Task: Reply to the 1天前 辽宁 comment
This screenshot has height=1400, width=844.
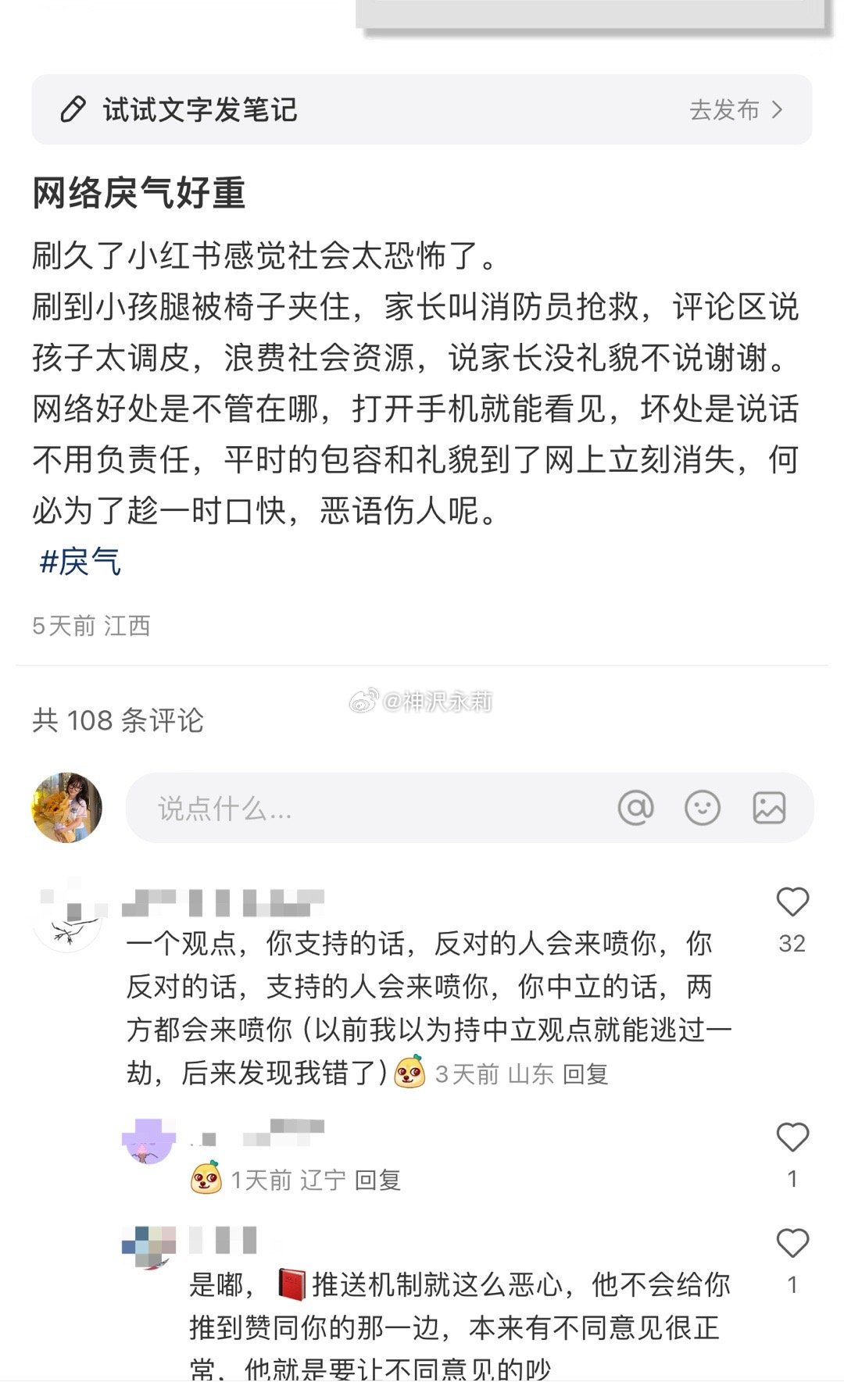Action: (x=377, y=1180)
